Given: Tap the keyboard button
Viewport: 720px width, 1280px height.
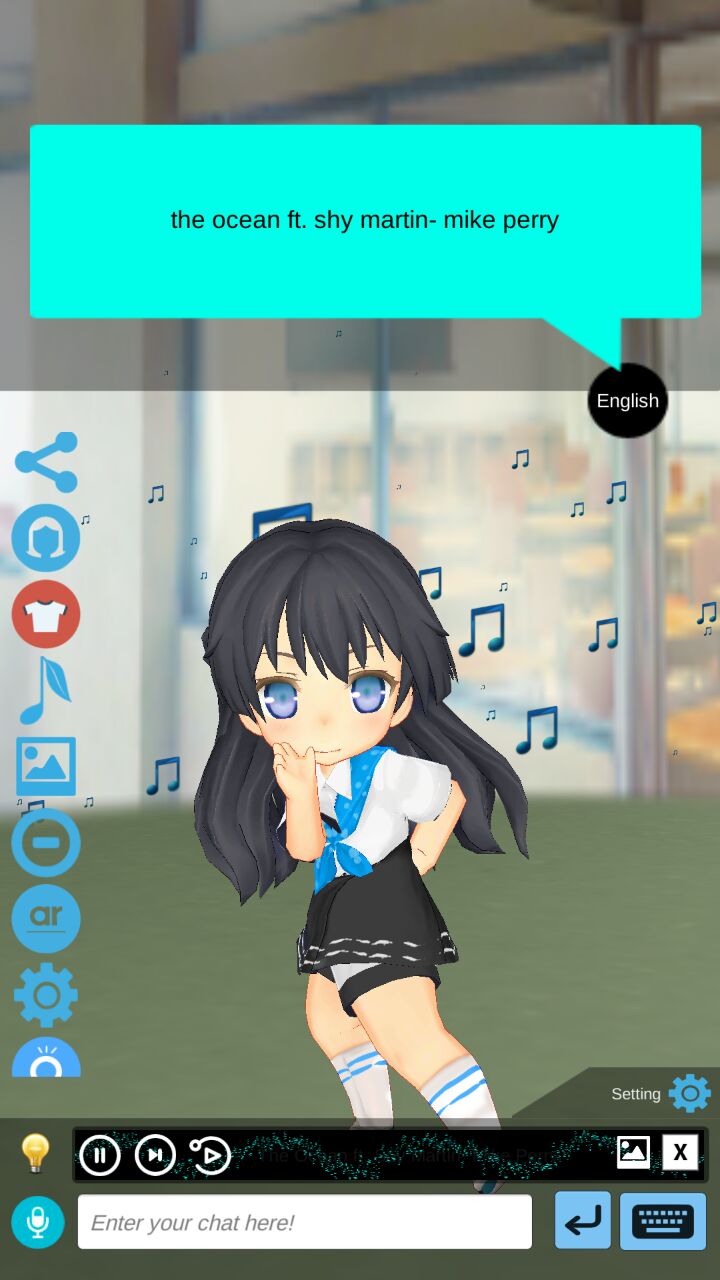Looking at the screenshot, I should tap(663, 1221).
